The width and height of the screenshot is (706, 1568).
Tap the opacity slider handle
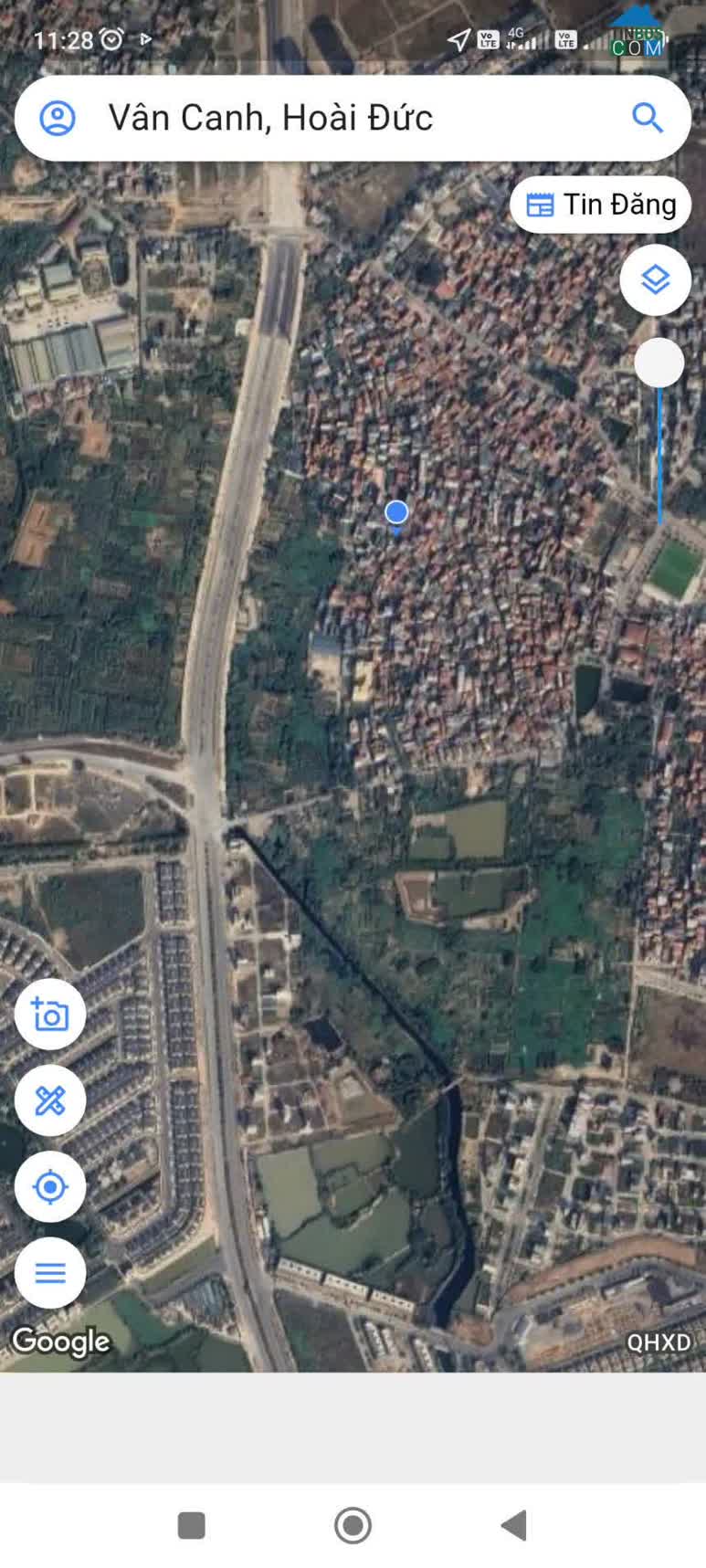[659, 363]
